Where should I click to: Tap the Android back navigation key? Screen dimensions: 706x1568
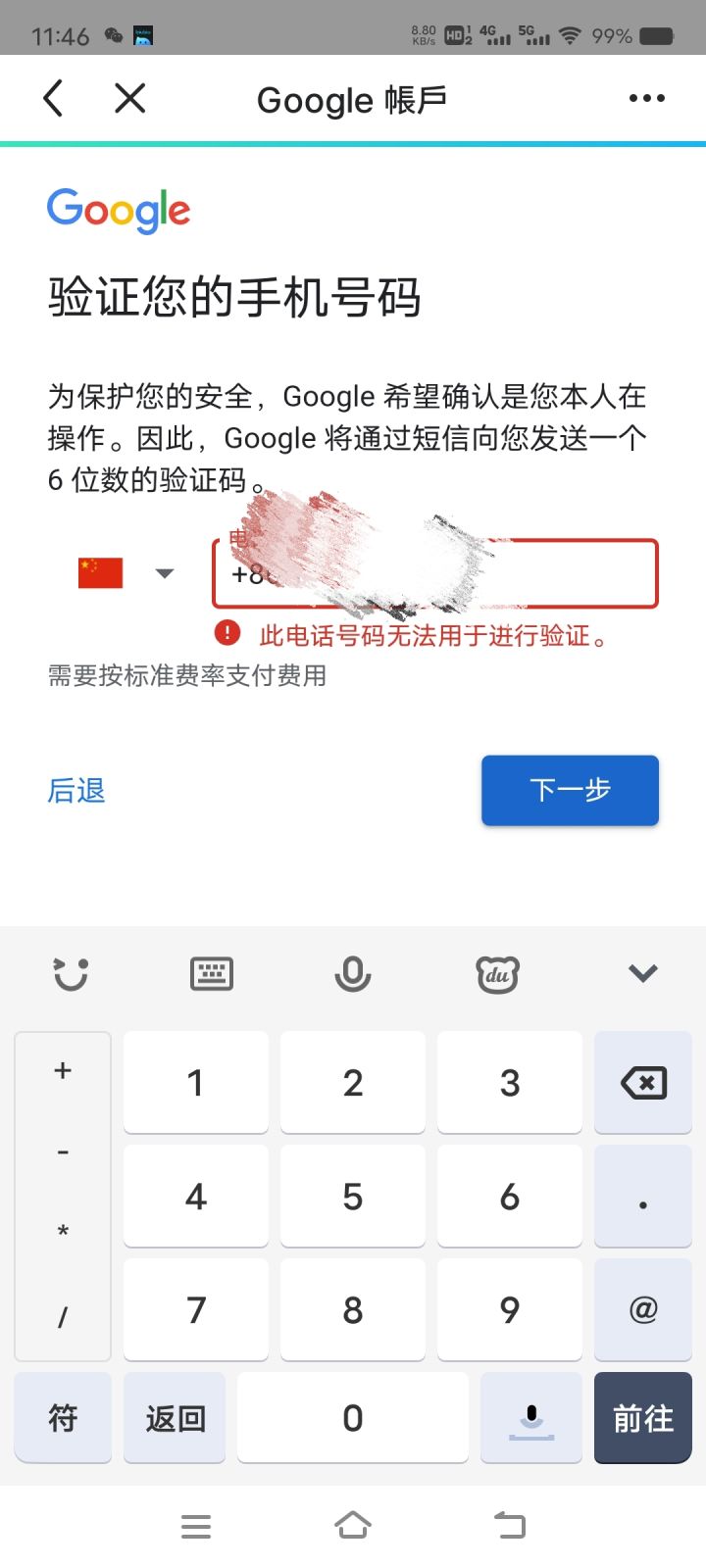point(510,1525)
